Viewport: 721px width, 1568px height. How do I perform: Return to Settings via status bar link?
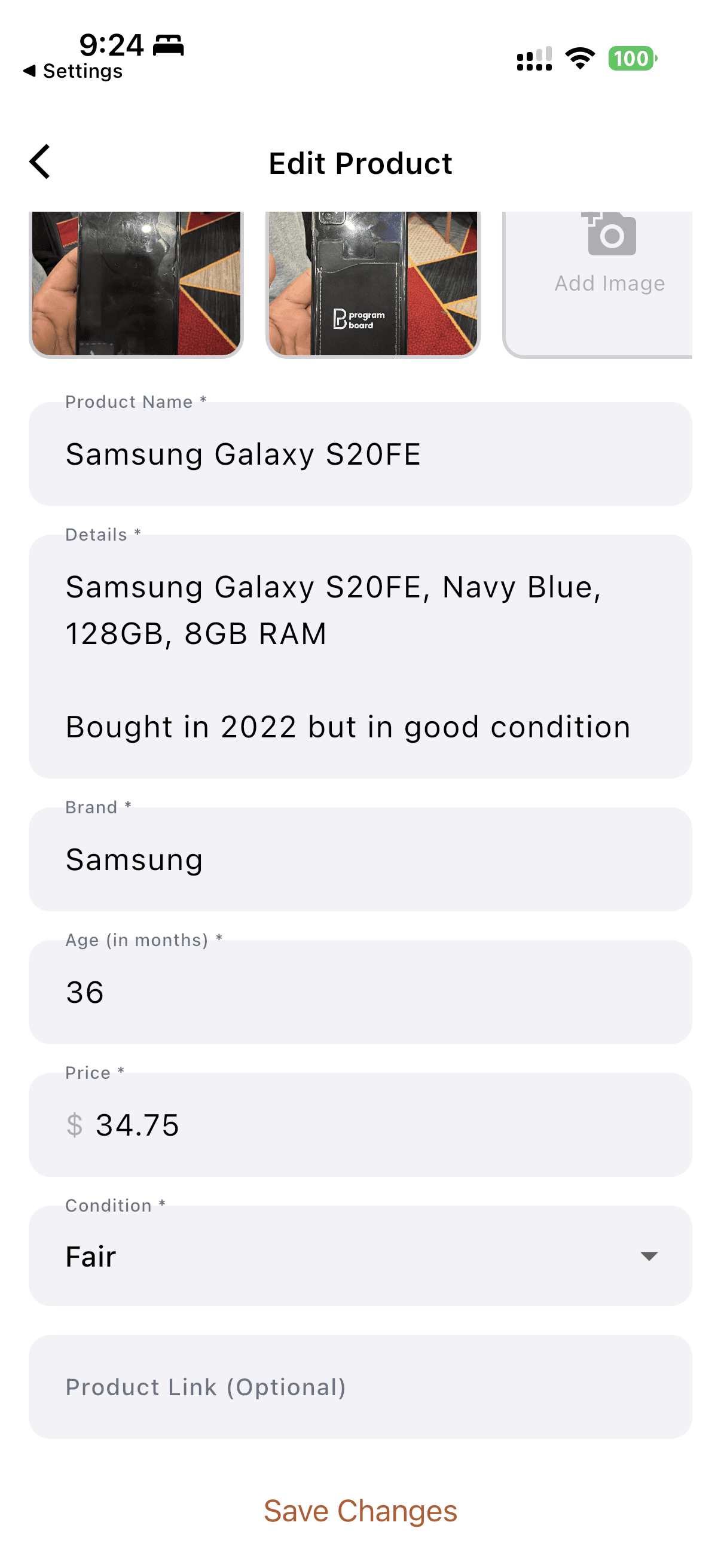pyautogui.click(x=73, y=71)
